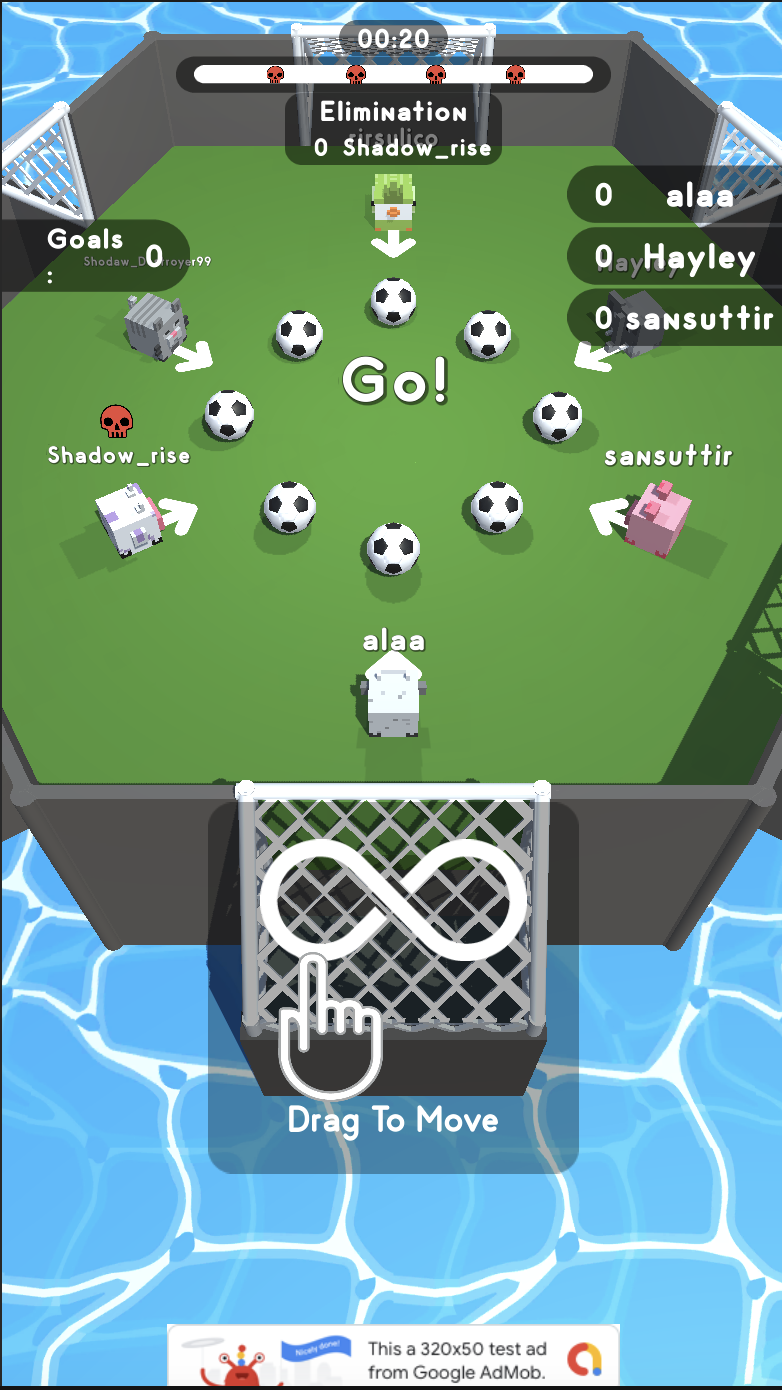Click the Goals score label on the left
Viewport: 782px width, 1390px height.
point(84,239)
